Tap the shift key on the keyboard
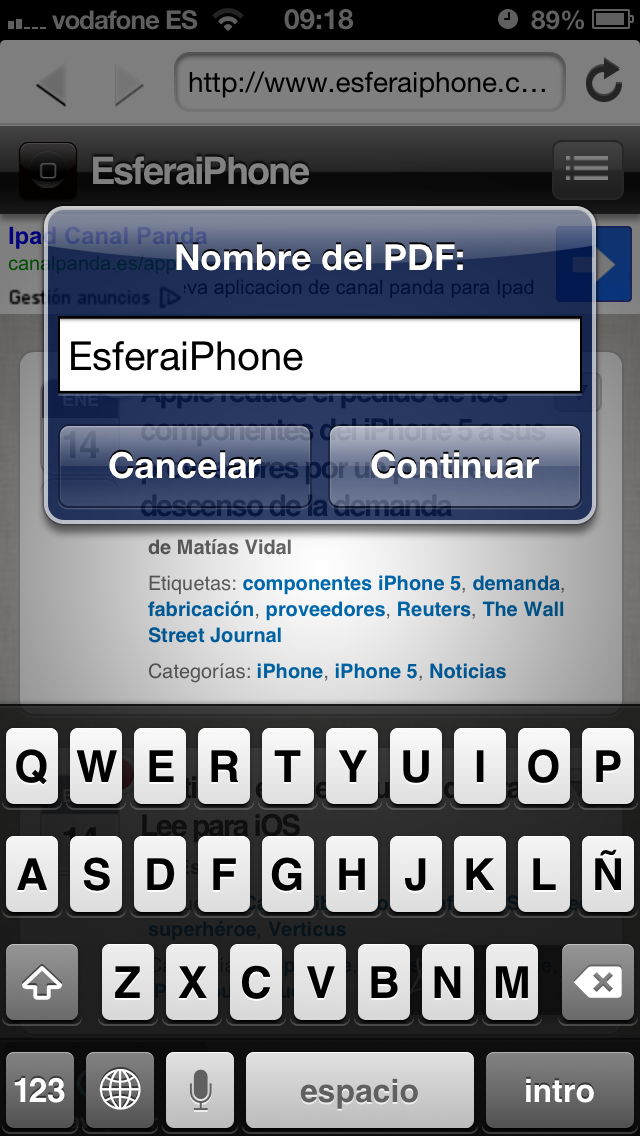The image size is (640, 1136). 42,984
